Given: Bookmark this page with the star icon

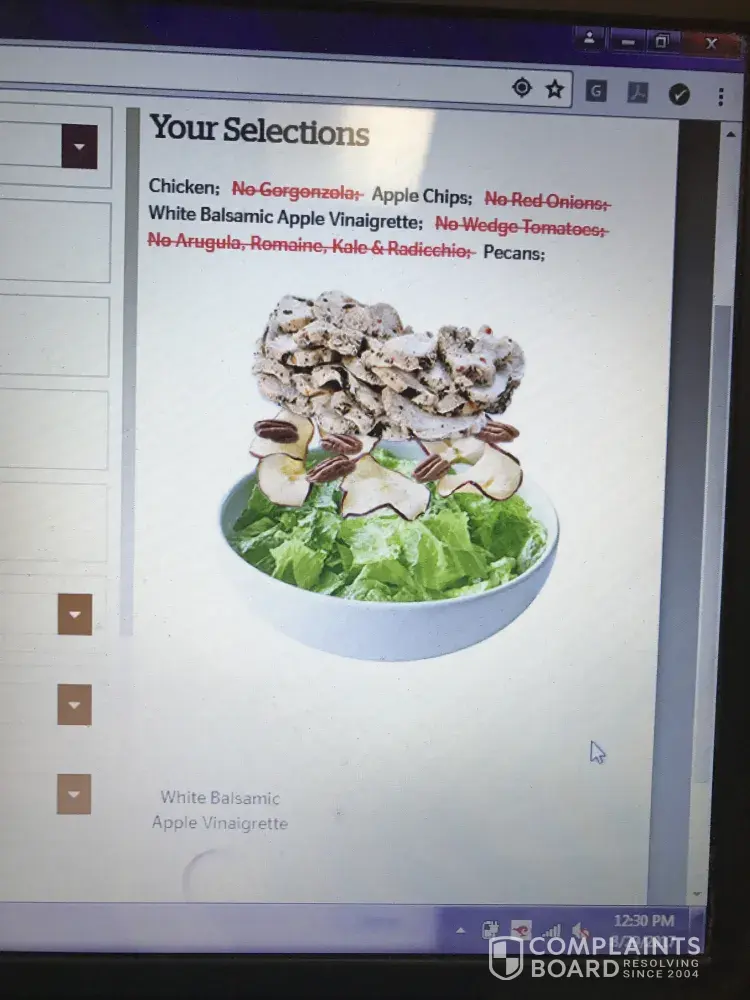Looking at the screenshot, I should coord(554,89).
